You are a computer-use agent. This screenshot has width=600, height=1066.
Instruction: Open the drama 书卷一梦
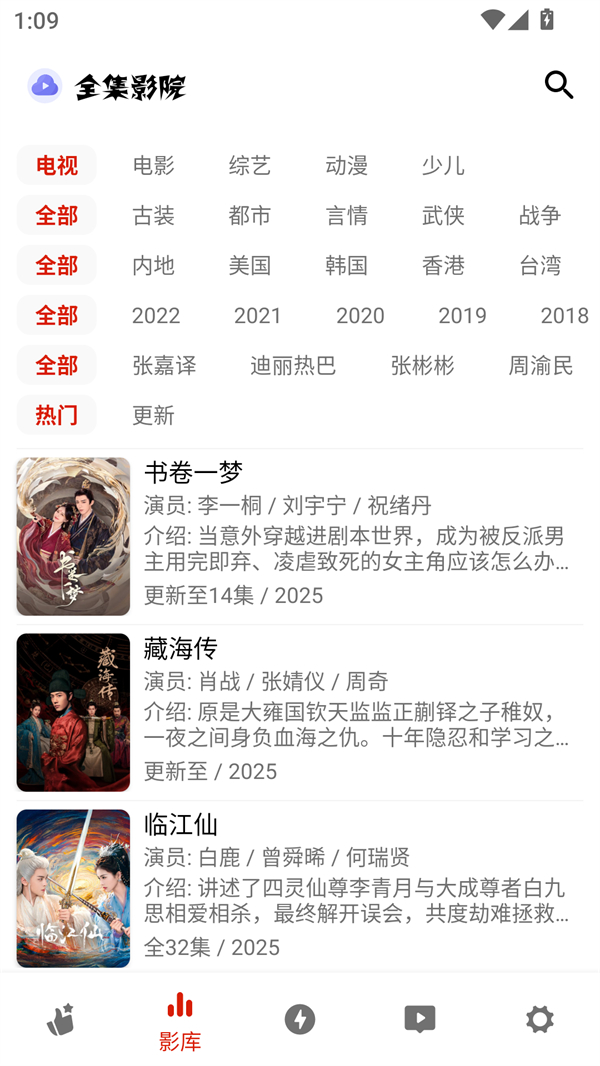point(300,536)
